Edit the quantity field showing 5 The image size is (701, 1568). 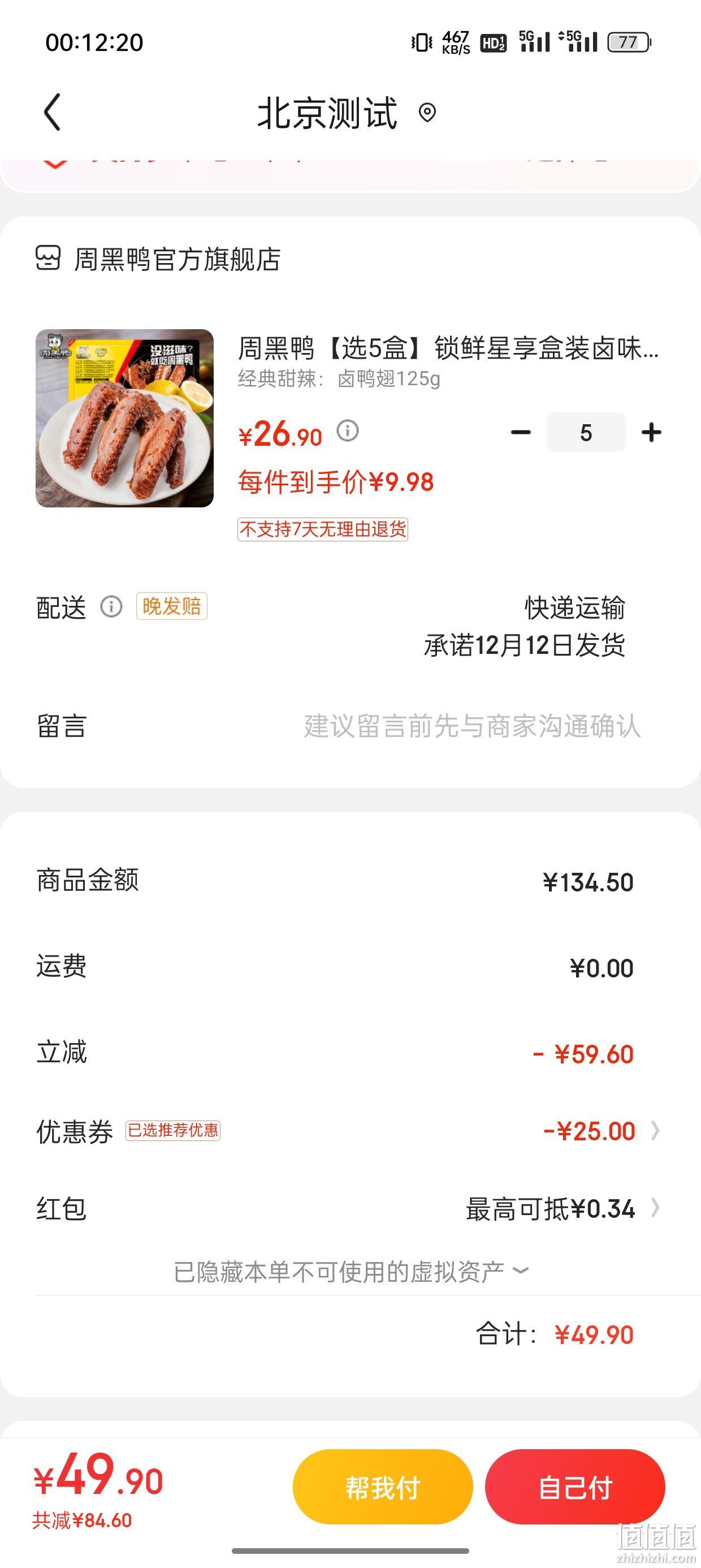586,432
